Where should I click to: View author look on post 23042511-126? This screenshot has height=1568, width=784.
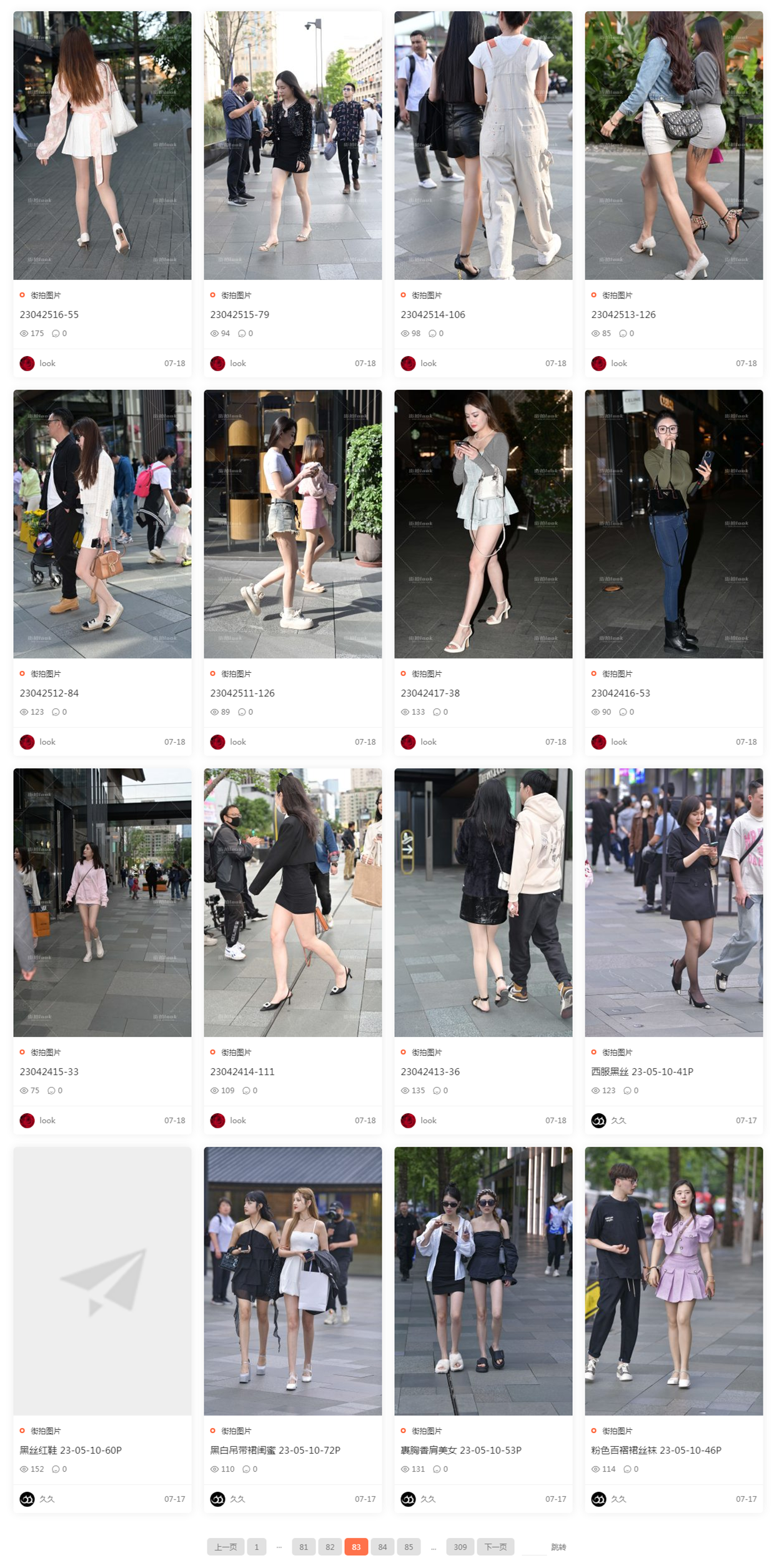coord(238,742)
